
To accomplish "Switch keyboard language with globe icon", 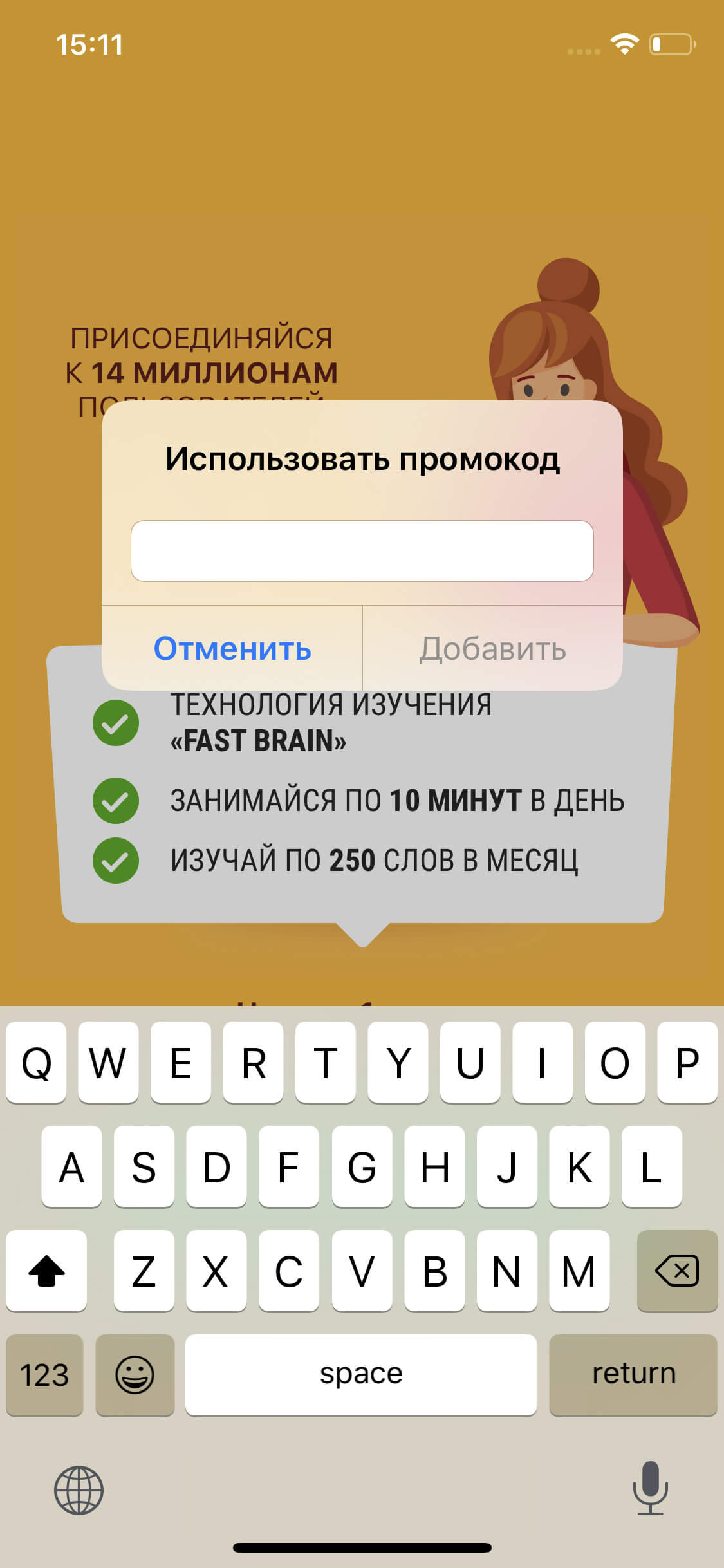I will coord(79,1490).
